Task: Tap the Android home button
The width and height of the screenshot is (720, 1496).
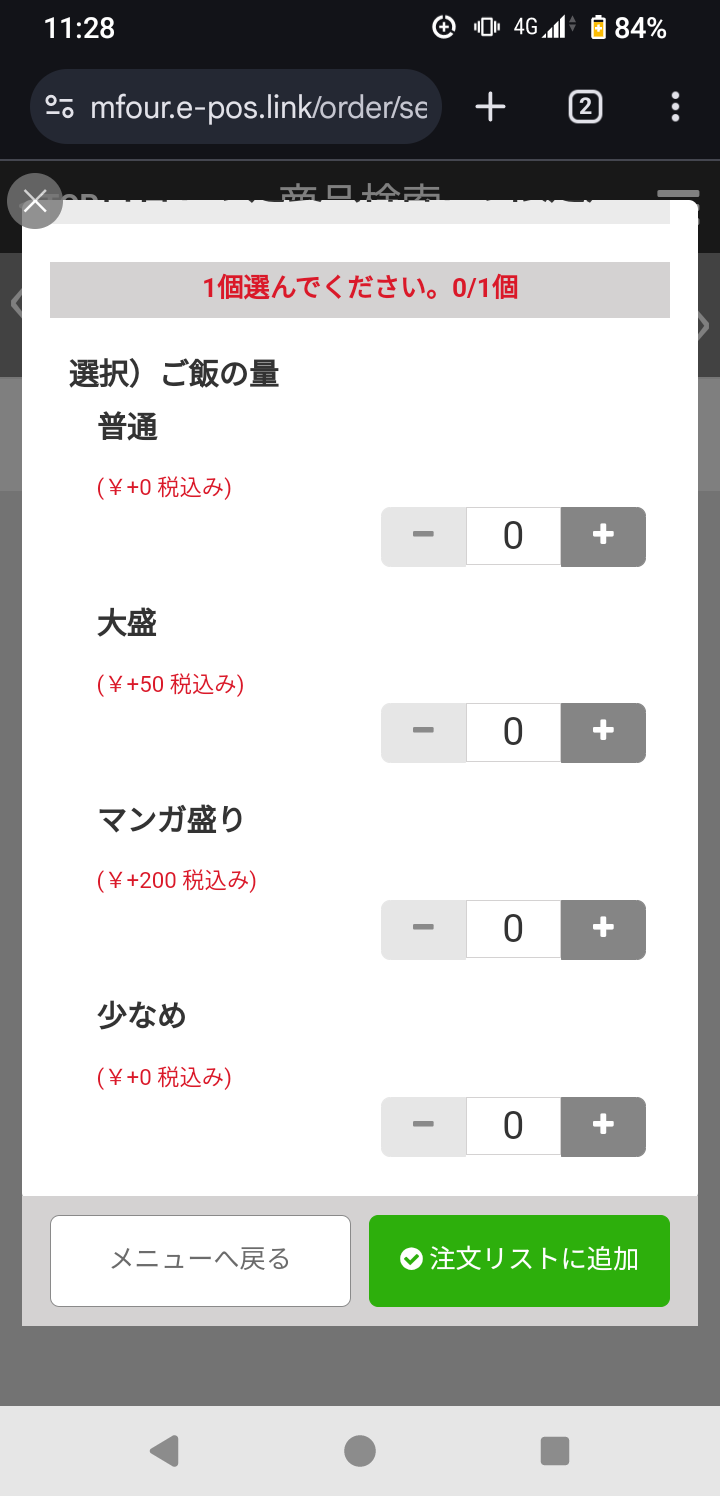Action: click(x=360, y=1450)
